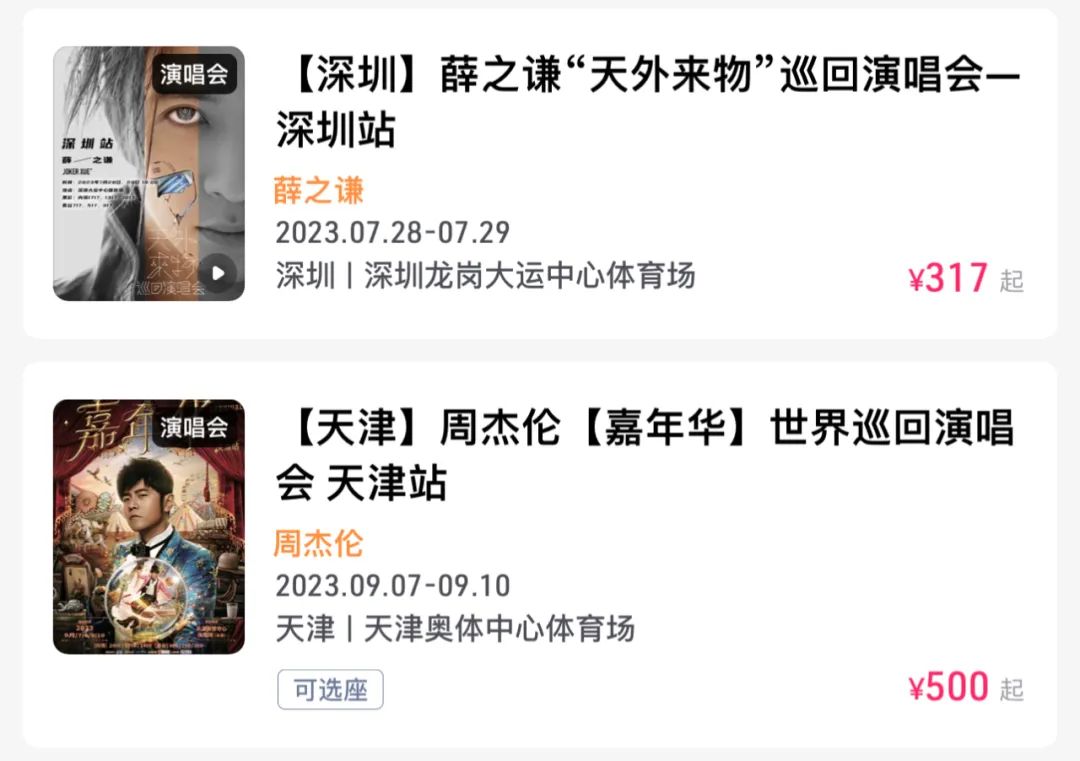The height and width of the screenshot is (761, 1080).
Task: Open the 周杰伦 嘉年华 Tianjin concert listing
Action: click(645, 456)
